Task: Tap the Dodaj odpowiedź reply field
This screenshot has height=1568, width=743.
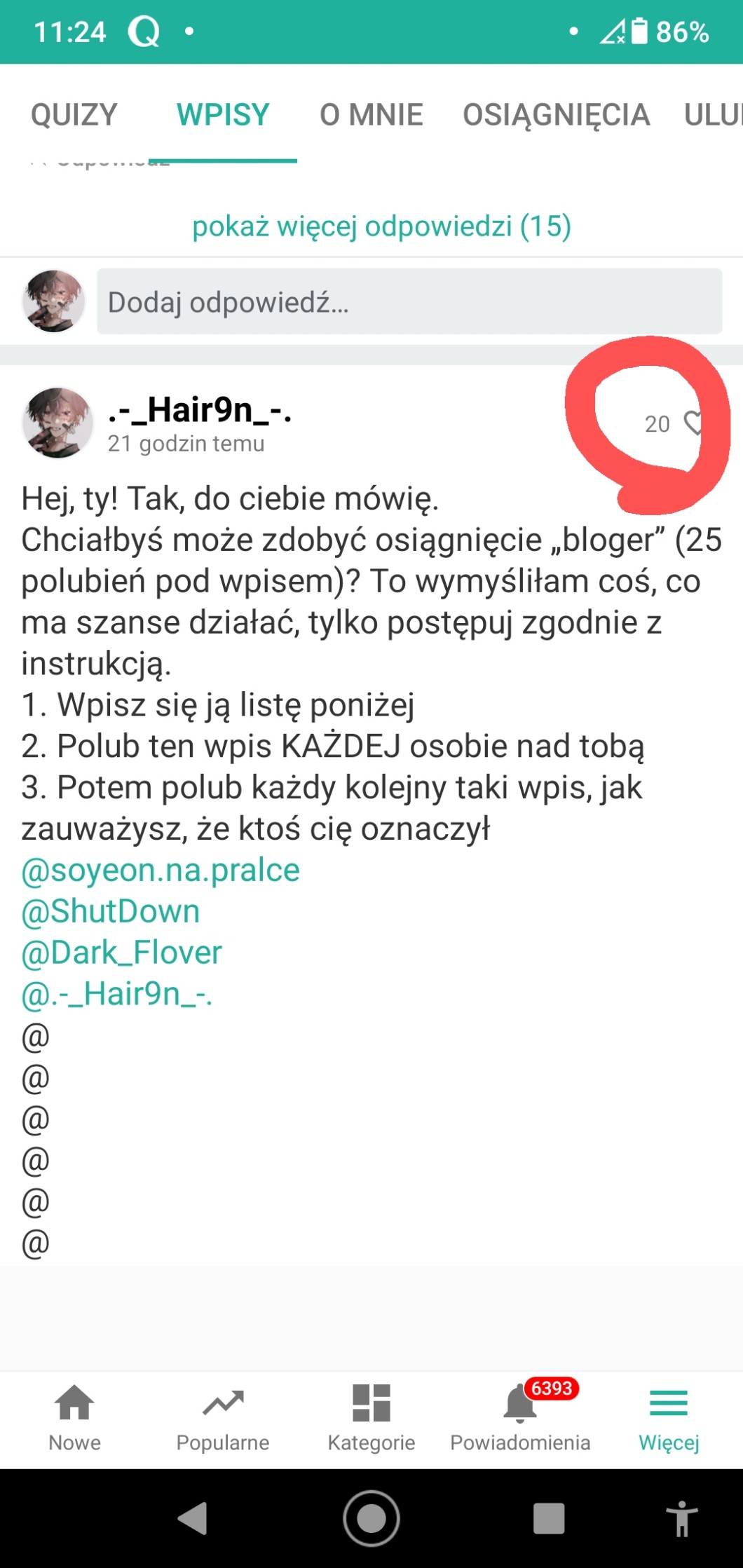Action: coord(409,302)
